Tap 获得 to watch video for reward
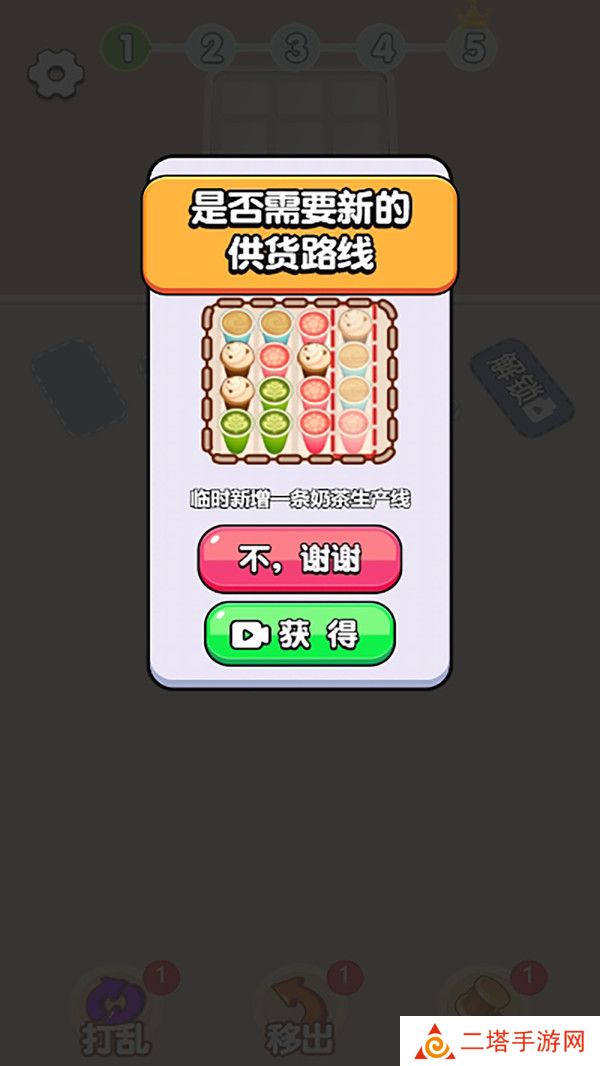 tap(299, 634)
